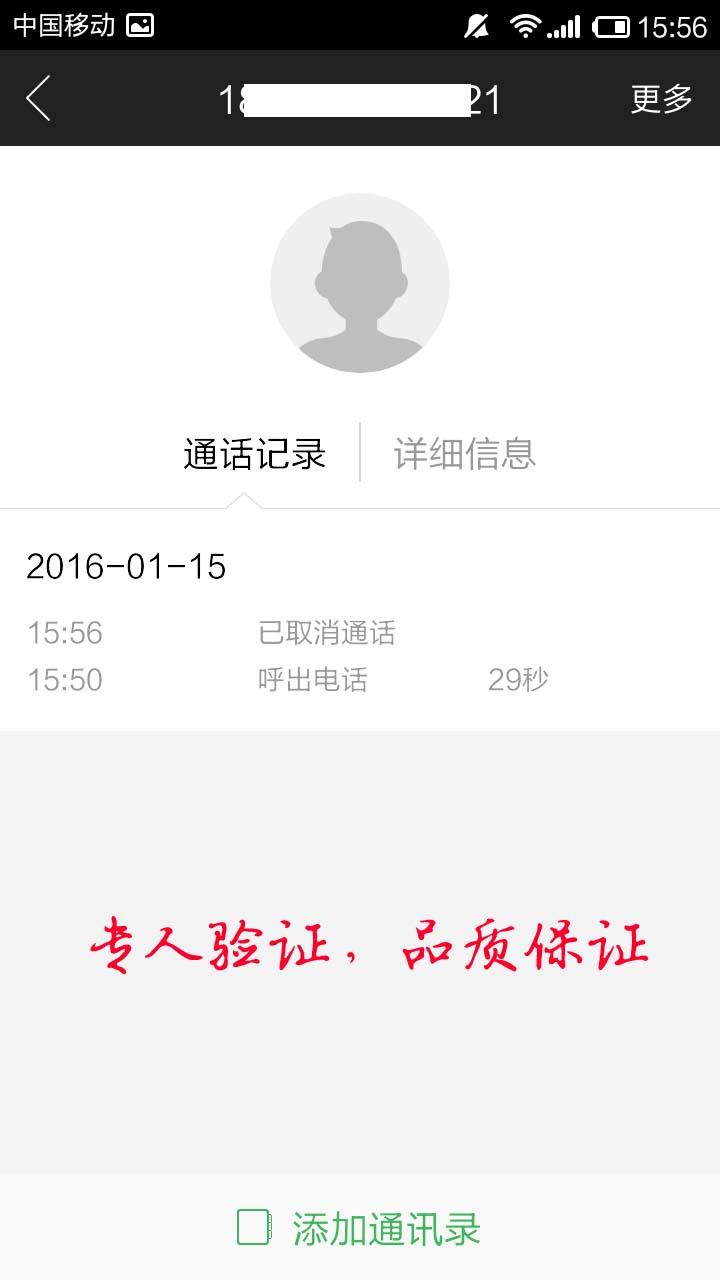Go back using the top-left arrow

coord(38,99)
